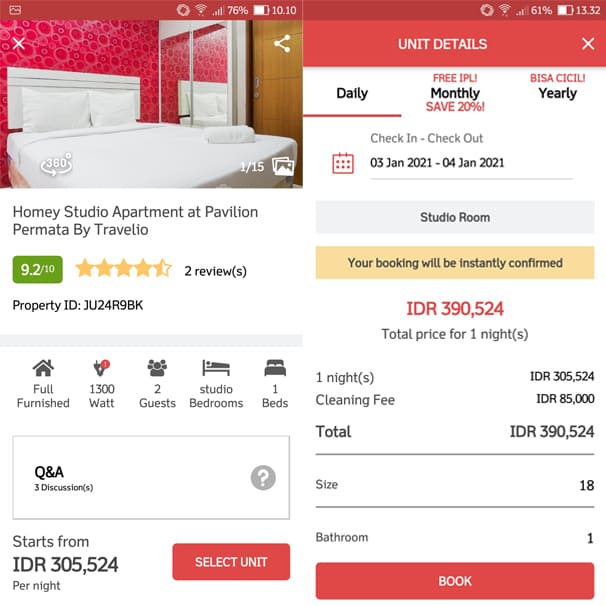This screenshot has width=606, height=606.
Task: Tap the BOOK button
Action: [455, 581]
